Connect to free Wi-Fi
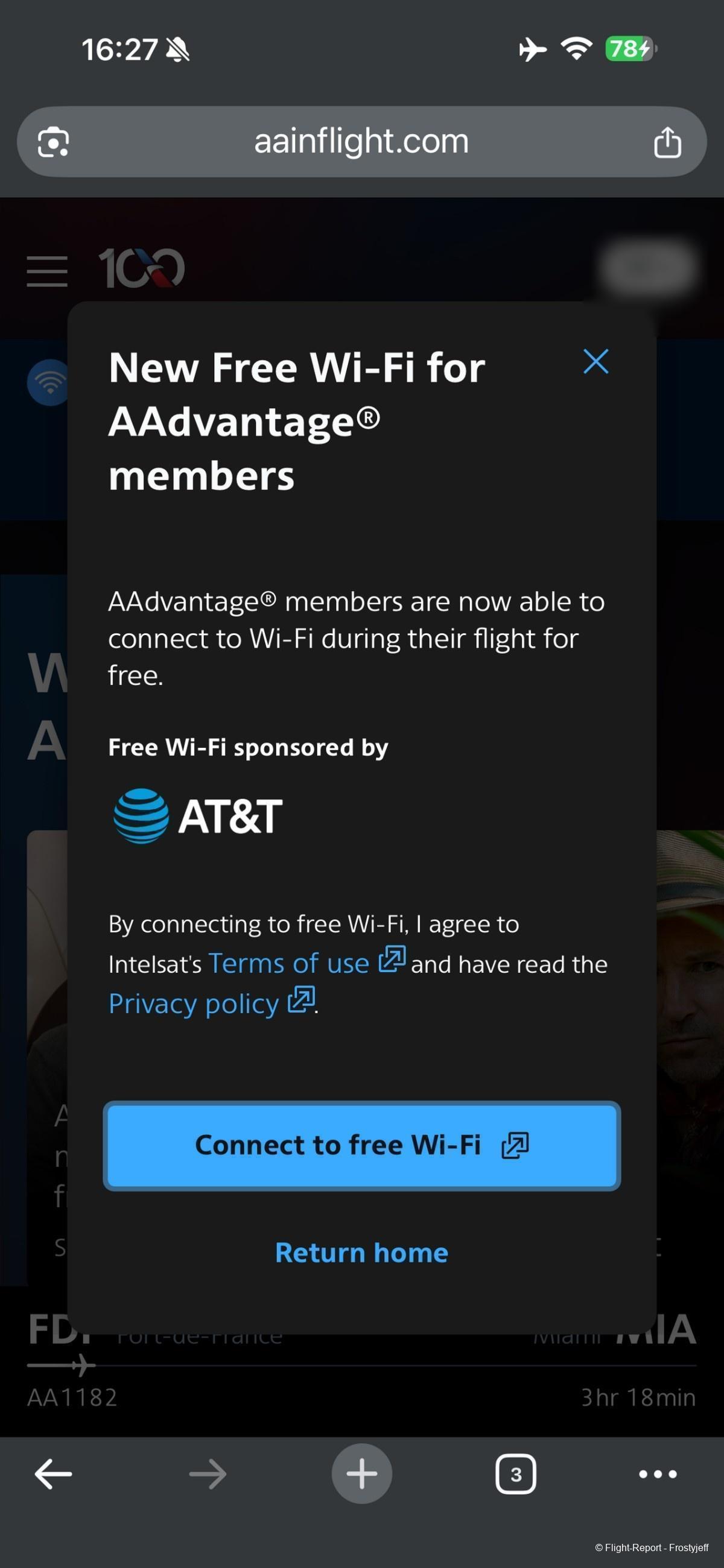 point(361,1146)
